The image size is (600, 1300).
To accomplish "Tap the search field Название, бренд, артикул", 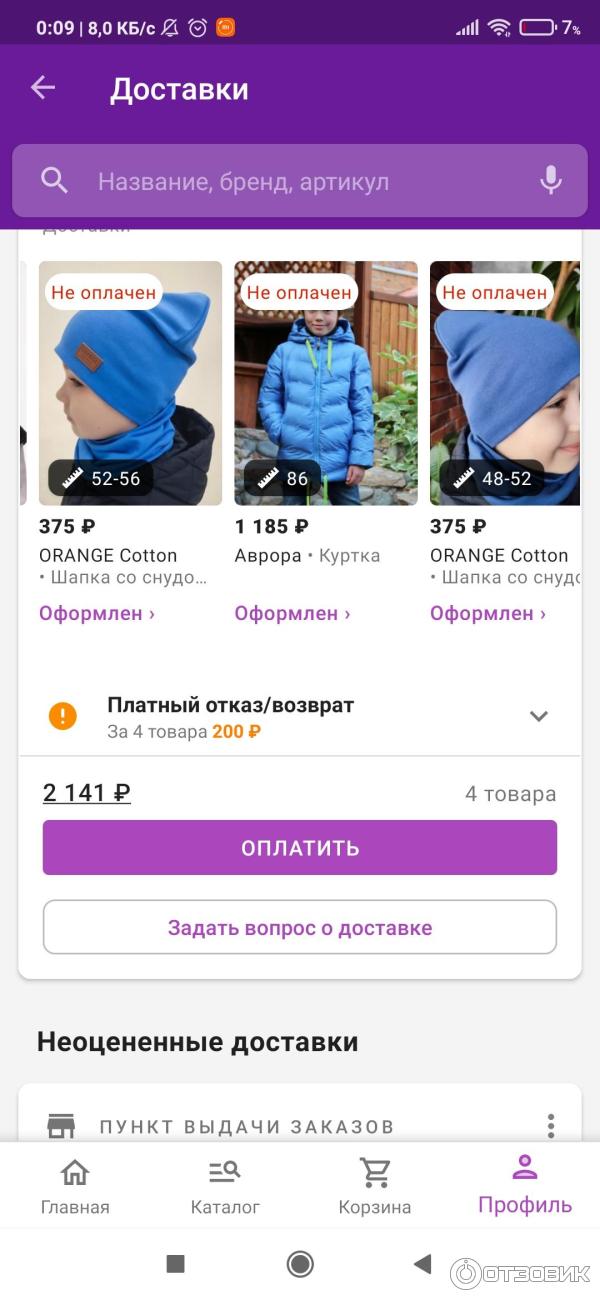I will (300, 181).
